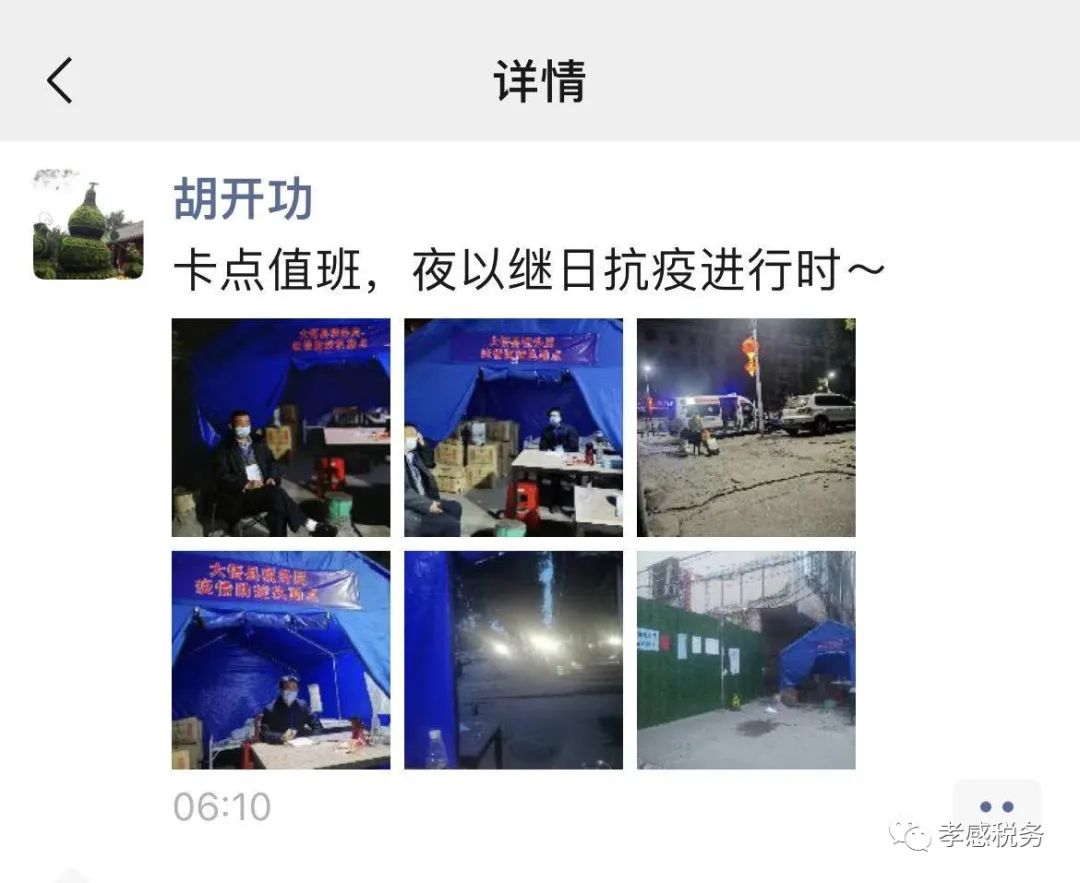View the second photo with two men in the tent

513,427
